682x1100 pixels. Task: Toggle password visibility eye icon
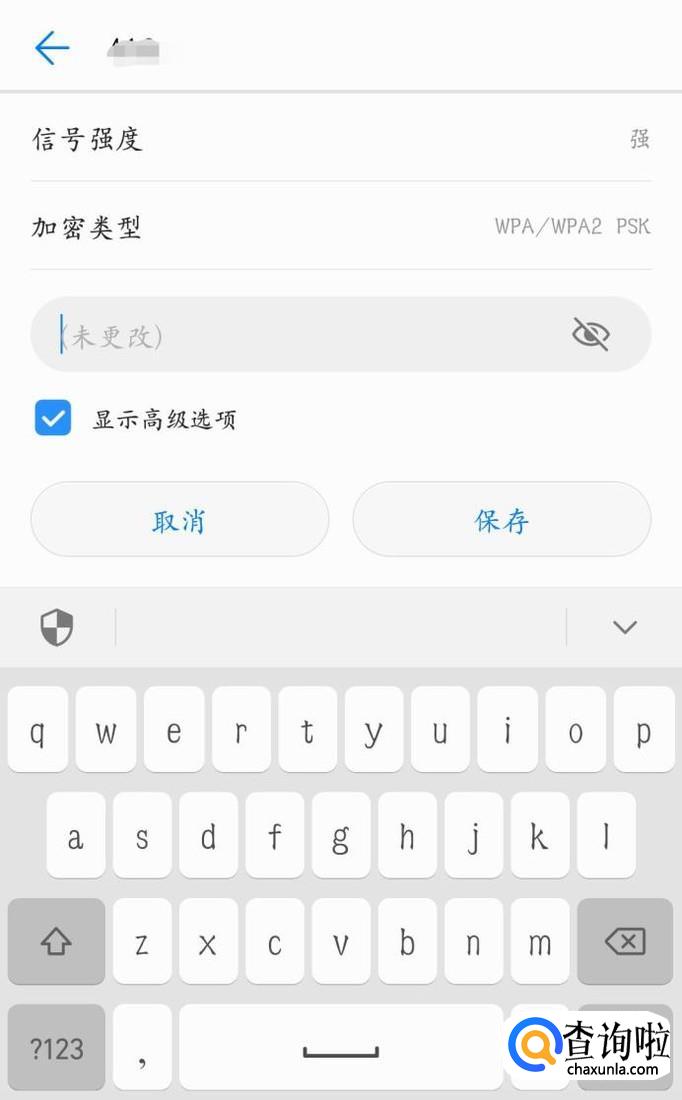(590, 334)
